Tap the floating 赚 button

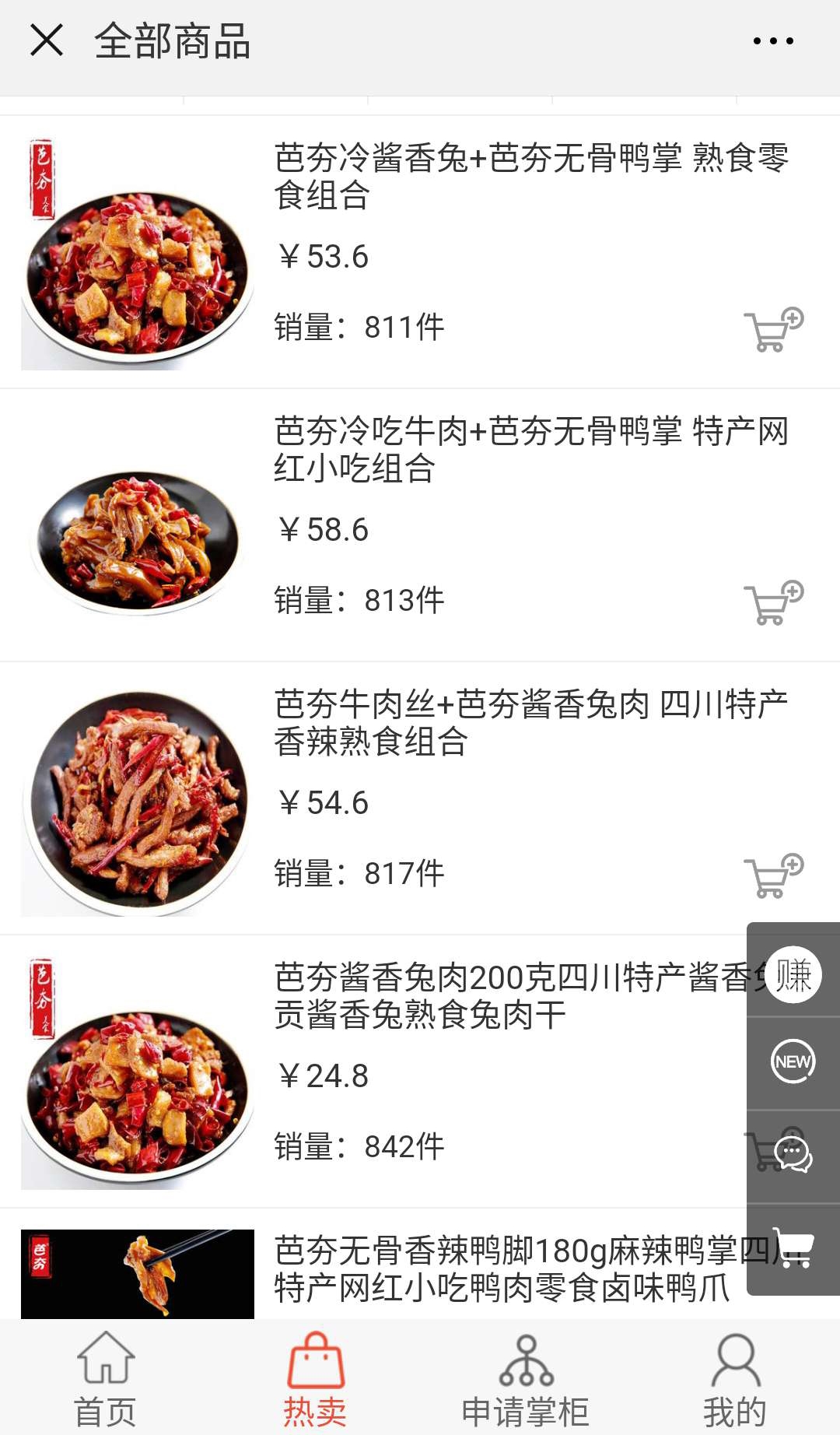tap(793, 974)
